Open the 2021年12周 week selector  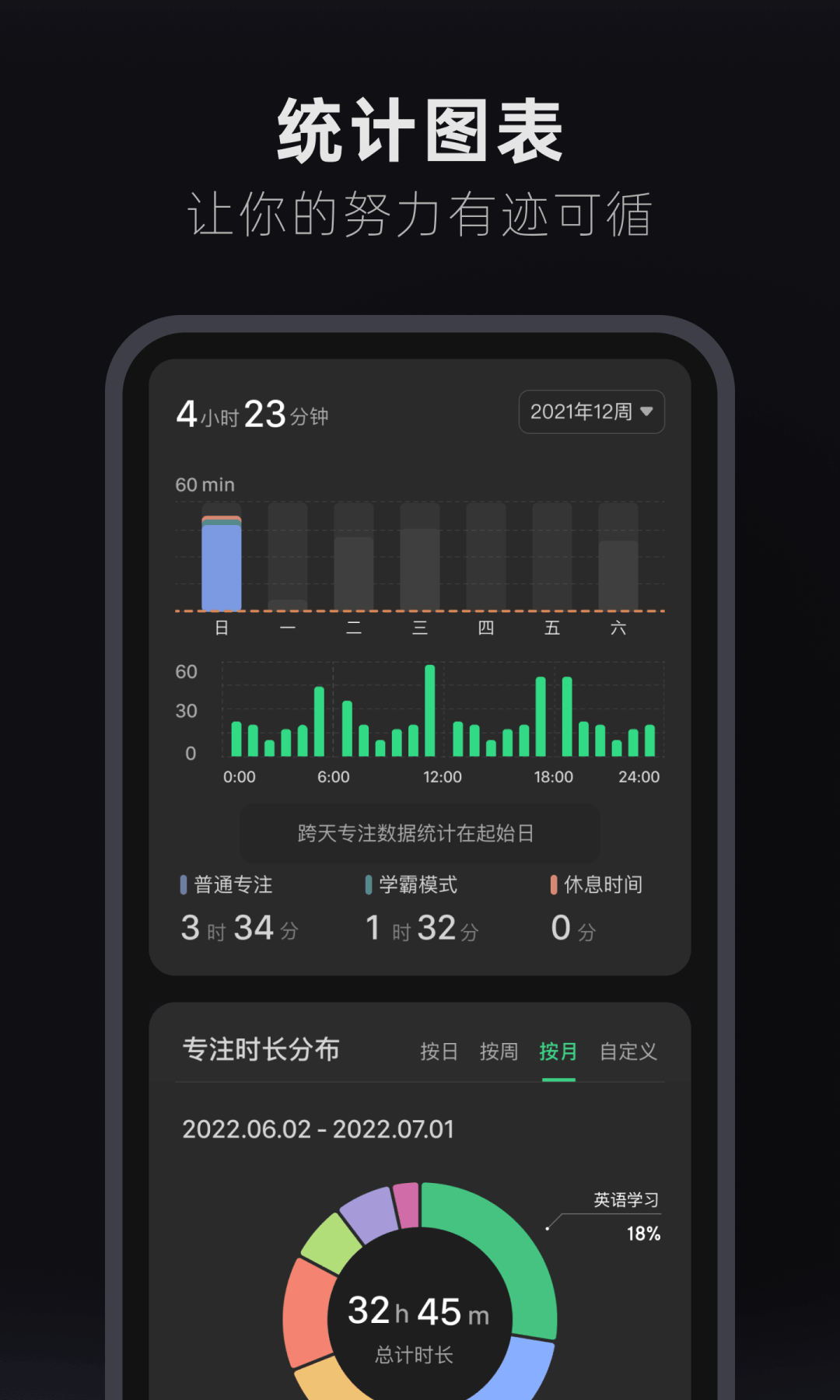point(590,412)
